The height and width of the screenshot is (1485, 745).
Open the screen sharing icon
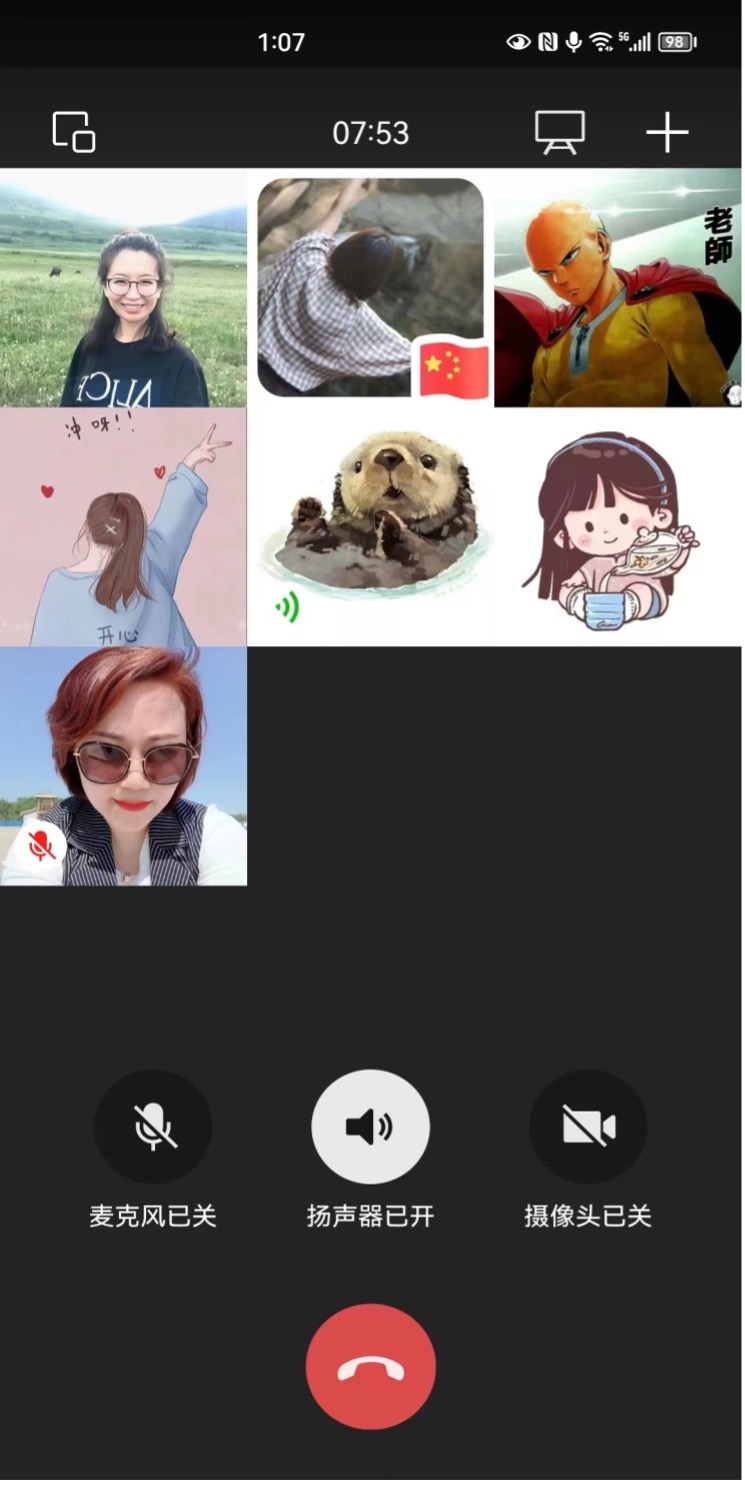tap(559, 132)
